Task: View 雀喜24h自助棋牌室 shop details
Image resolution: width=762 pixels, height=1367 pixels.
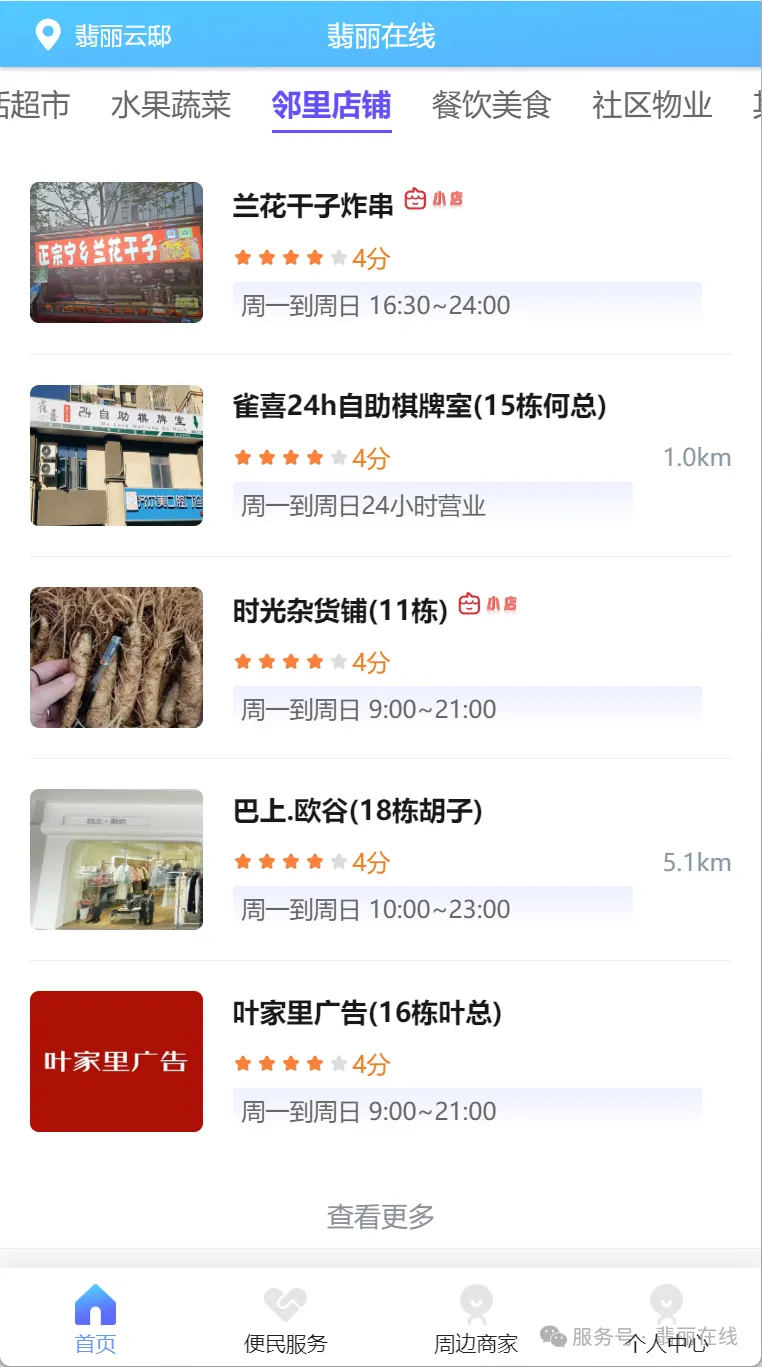Action: (419, 406)
